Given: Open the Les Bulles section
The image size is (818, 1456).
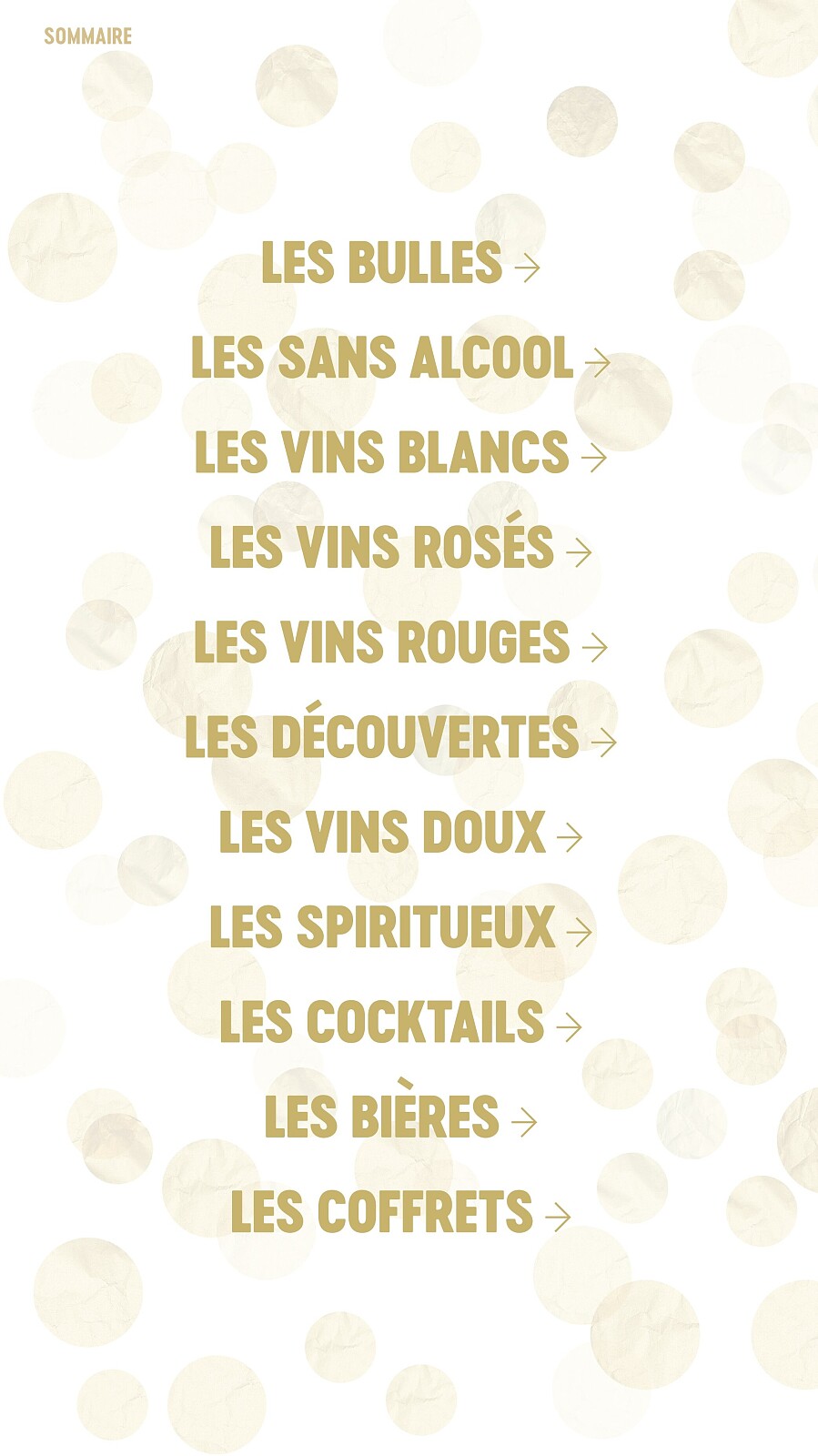Looking at the screenshot, I should coord(399,264).
